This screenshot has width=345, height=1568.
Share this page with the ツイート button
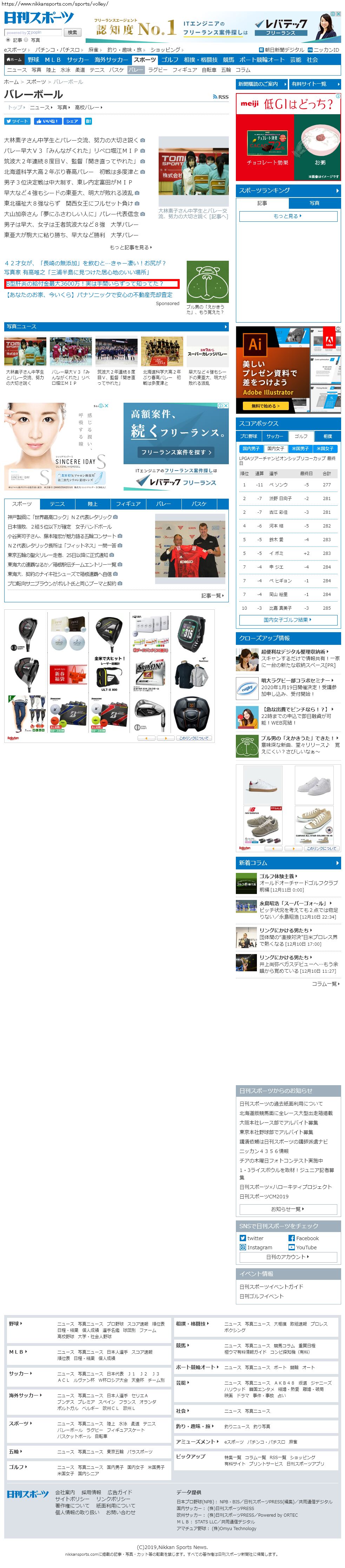(17, 121)
